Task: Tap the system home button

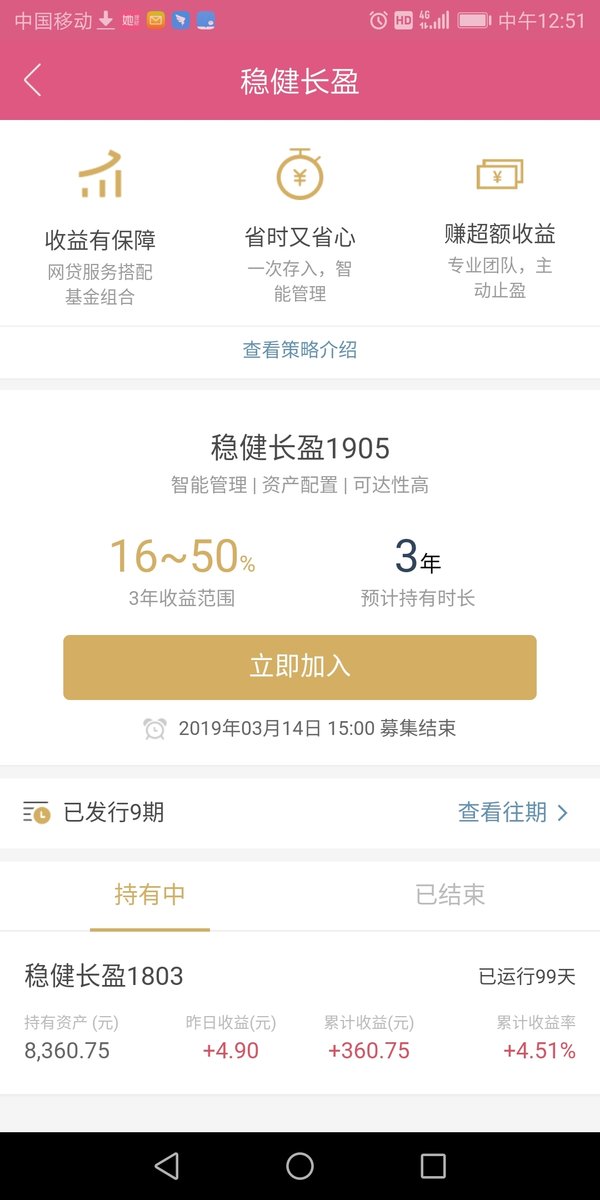Action: pos(300,1166)
